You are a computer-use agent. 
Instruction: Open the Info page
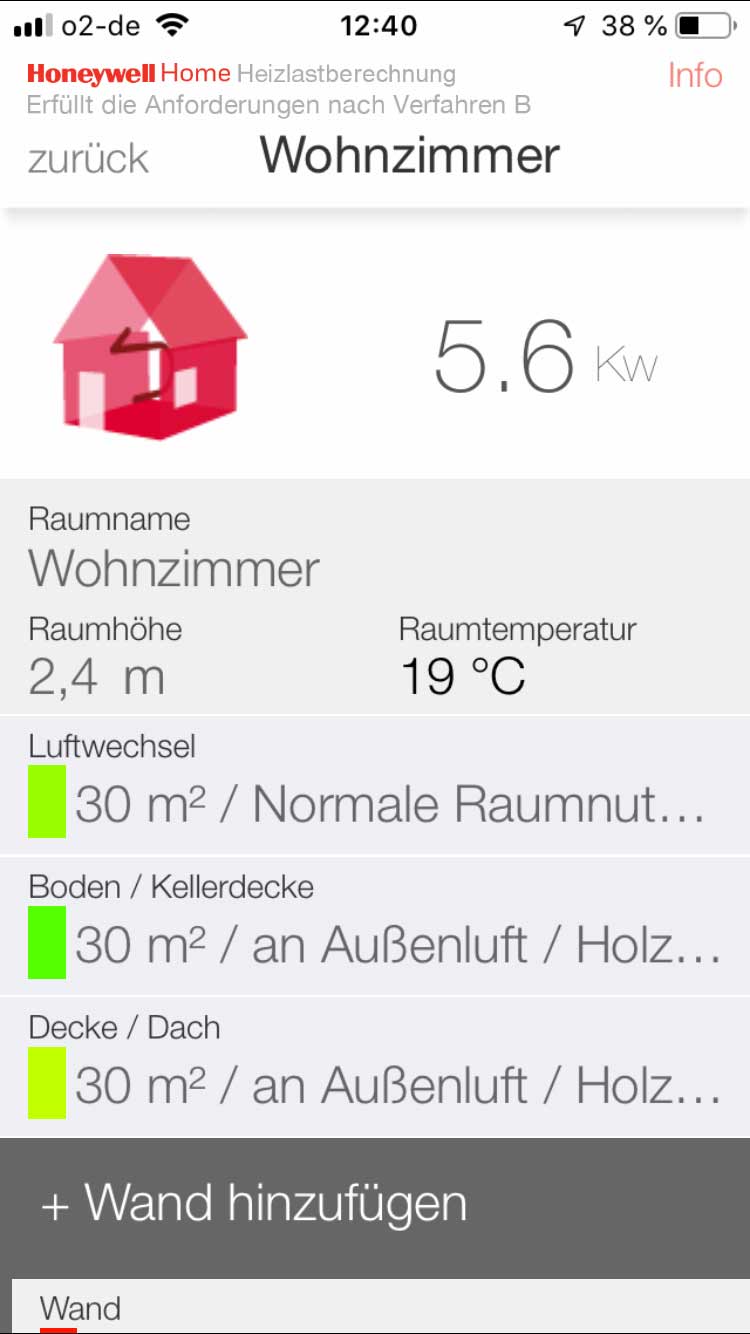click(x=695, y=76)
